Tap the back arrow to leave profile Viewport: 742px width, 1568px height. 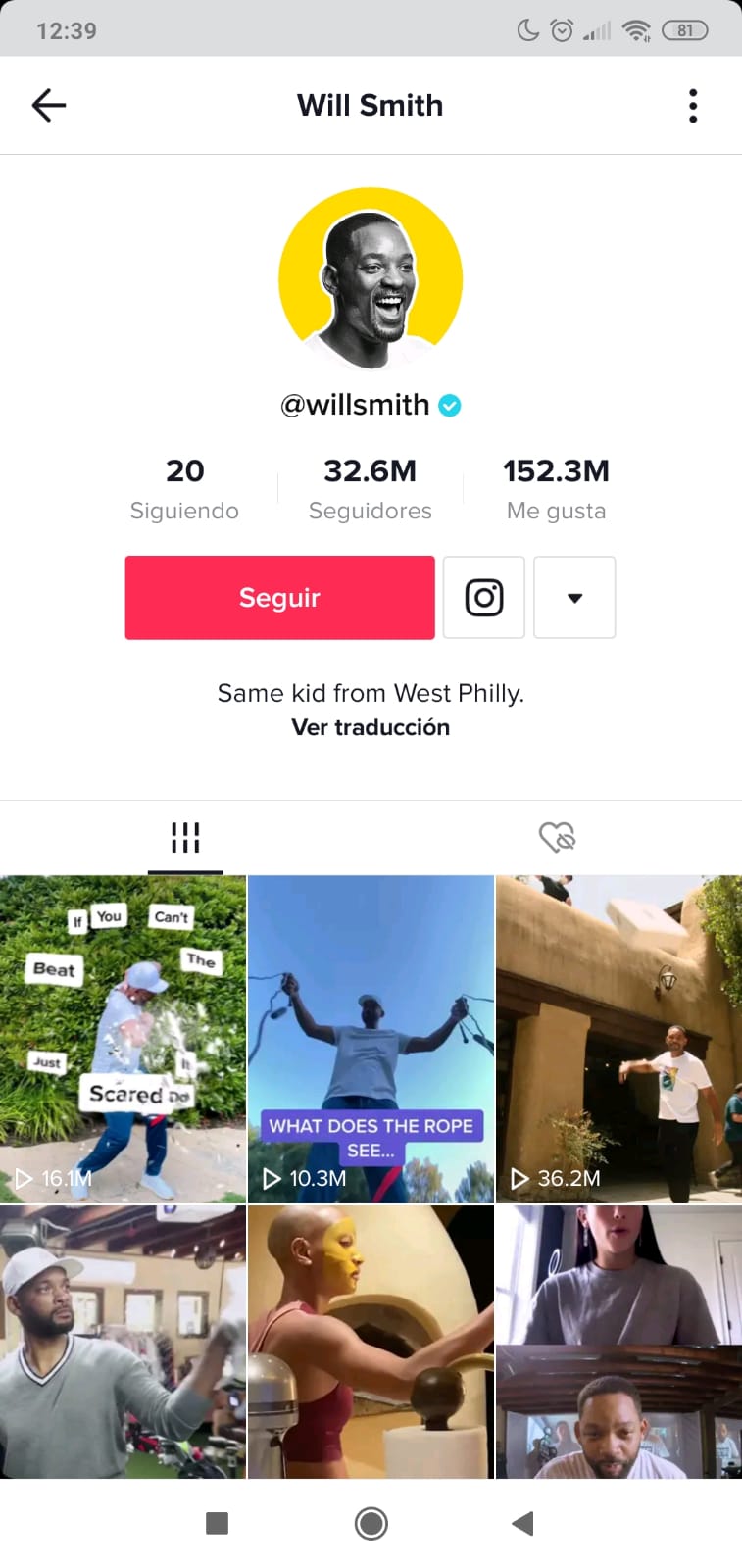coord(49,105)
